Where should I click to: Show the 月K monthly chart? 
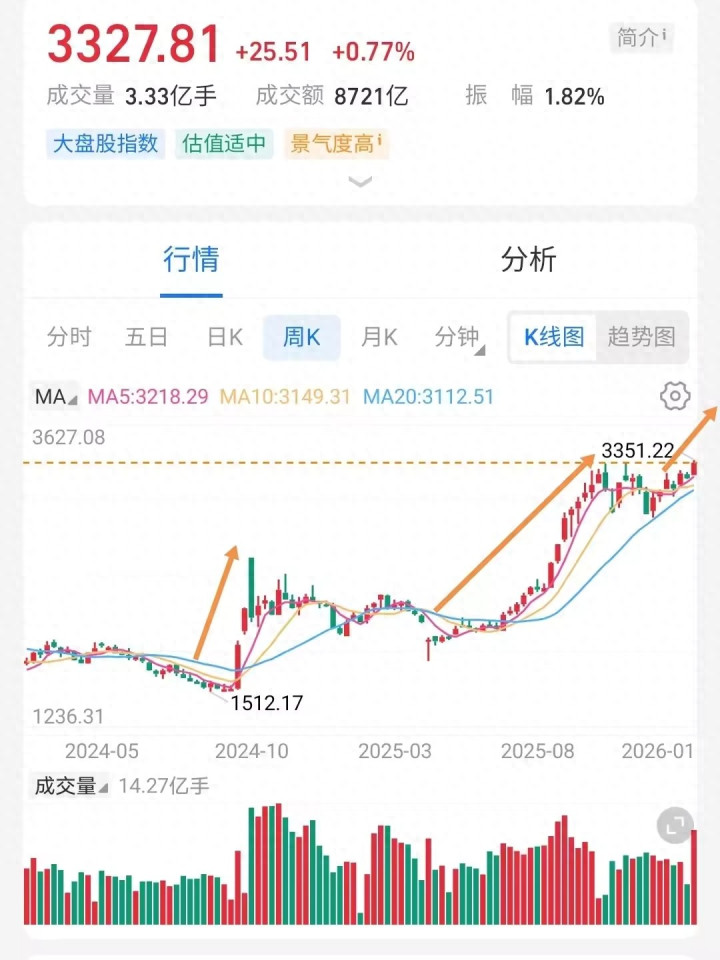point(379,337)
